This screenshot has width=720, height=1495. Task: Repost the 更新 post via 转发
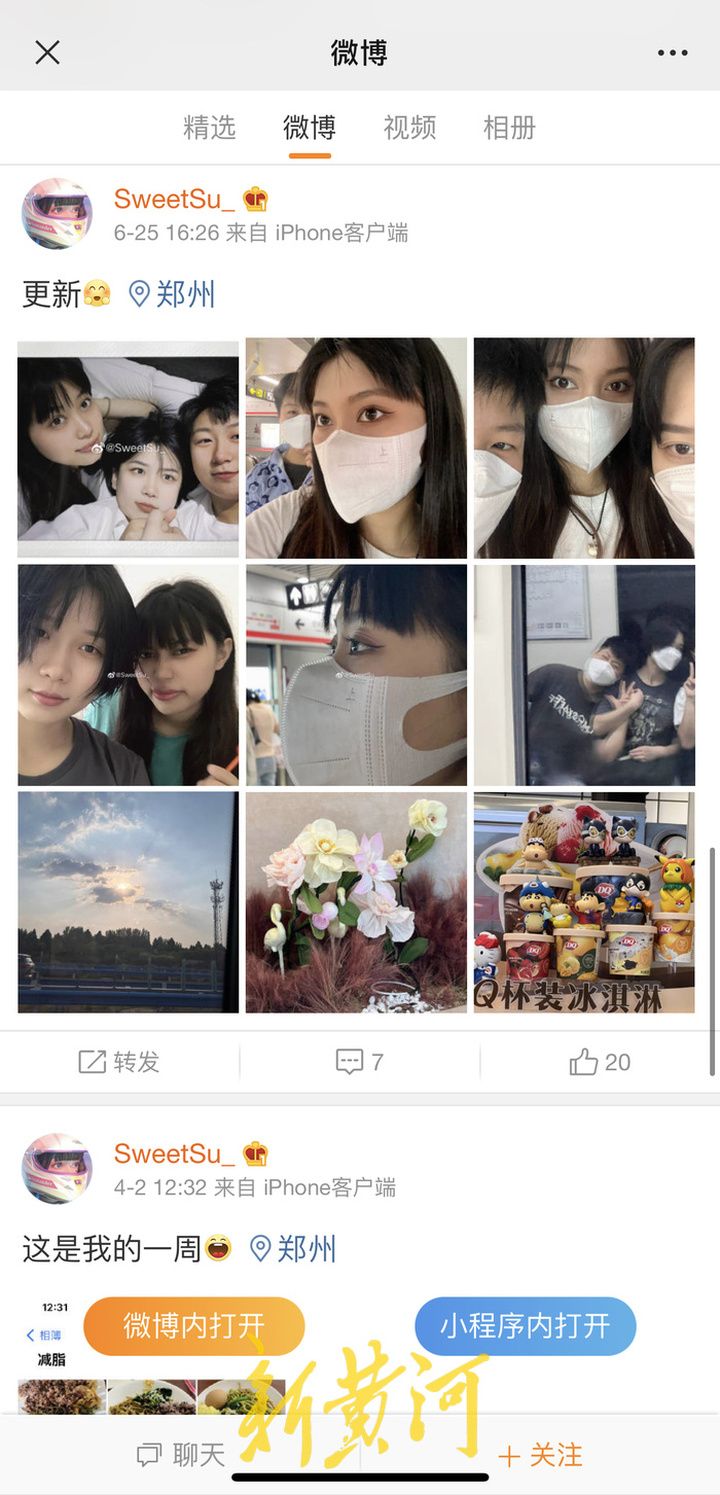pos(120,1062)
